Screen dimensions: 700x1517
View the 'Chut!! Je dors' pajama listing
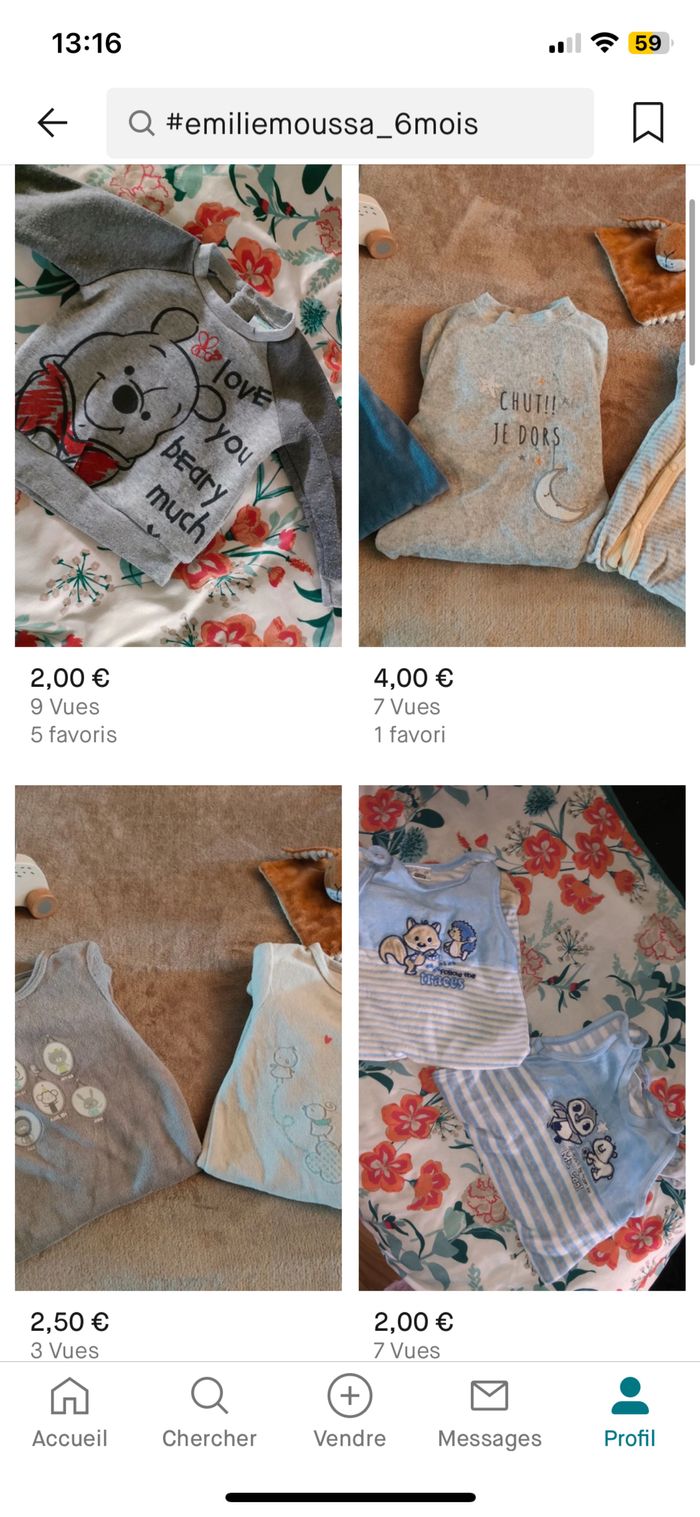tap(522, 406)
